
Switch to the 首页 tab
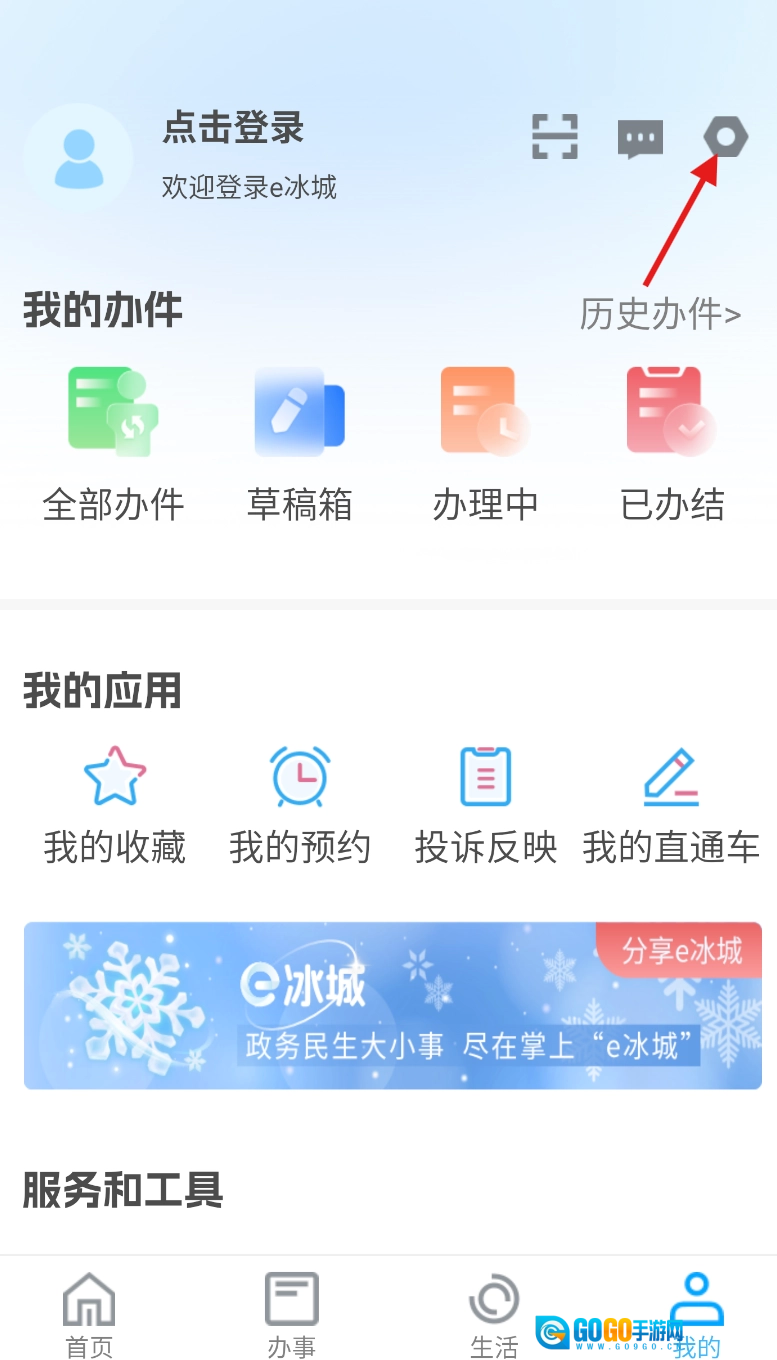pyautogui.click(x=89, y=1315)
